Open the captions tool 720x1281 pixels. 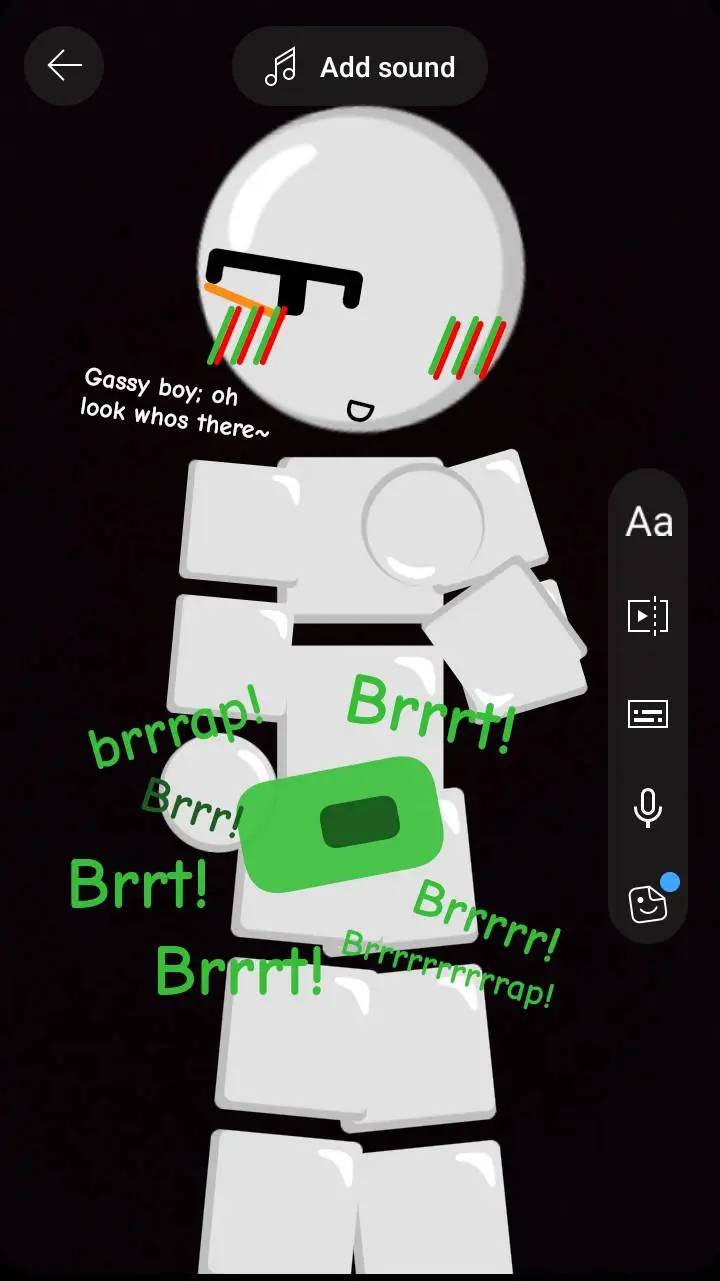(648, 714)
